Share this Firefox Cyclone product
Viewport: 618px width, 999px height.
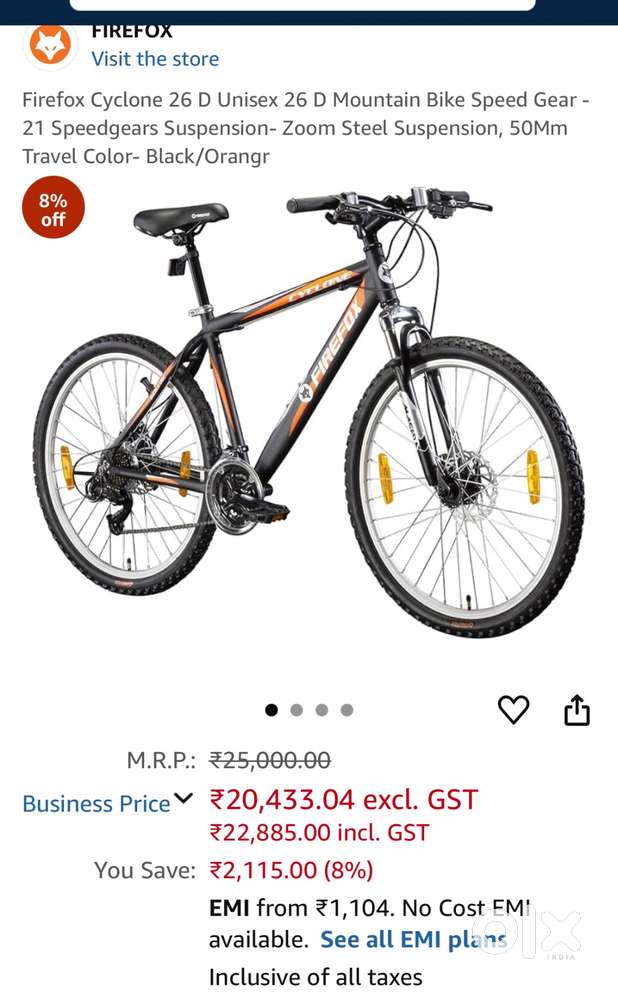pos(577,710)
